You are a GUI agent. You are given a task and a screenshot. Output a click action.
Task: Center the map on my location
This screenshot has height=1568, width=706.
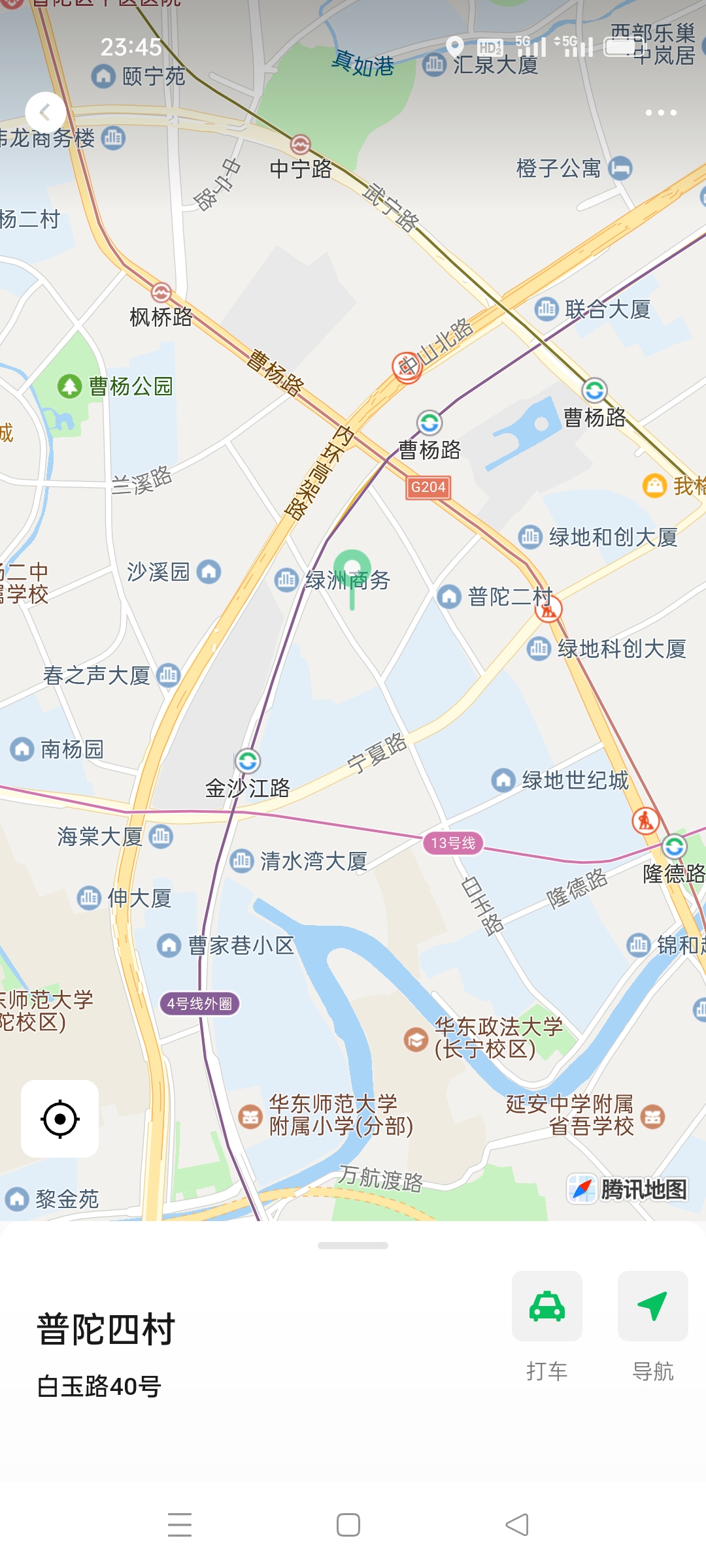59,1119
